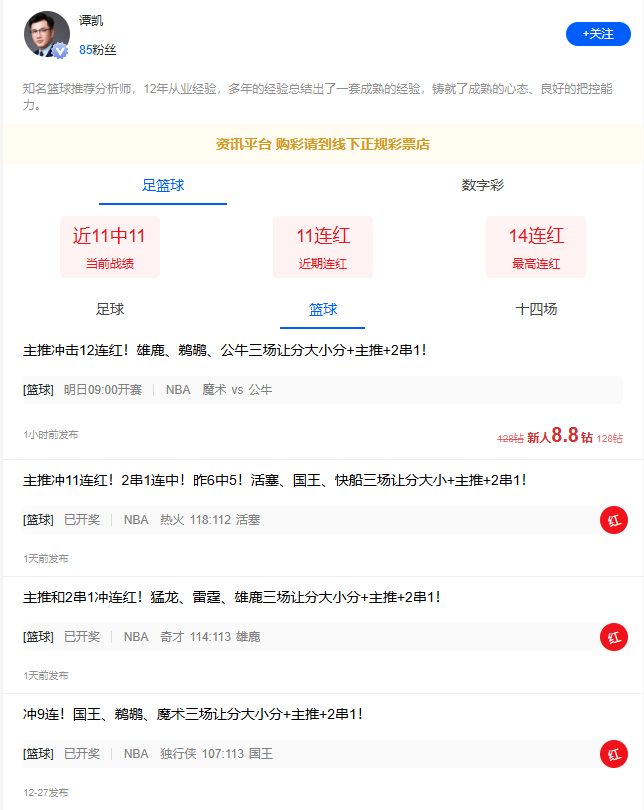The width and height of the screenshot is (644, 810).
Task: Select the 十四场 sub-tab
Action: point(536,309)
